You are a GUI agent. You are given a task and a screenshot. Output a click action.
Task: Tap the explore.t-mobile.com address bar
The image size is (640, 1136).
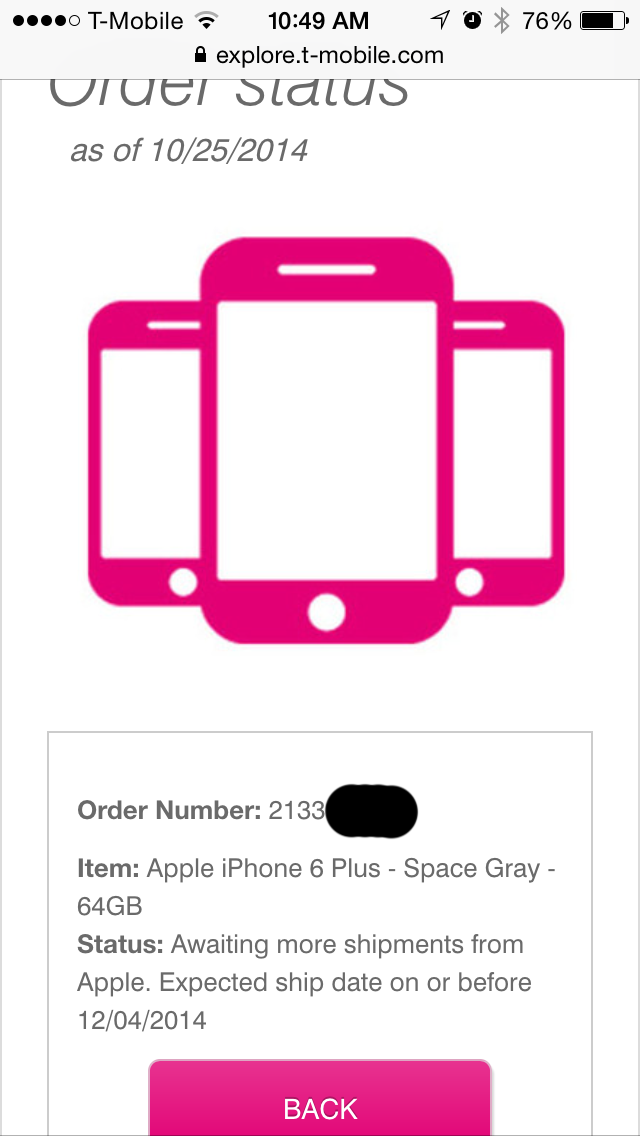tap(320, 55)
